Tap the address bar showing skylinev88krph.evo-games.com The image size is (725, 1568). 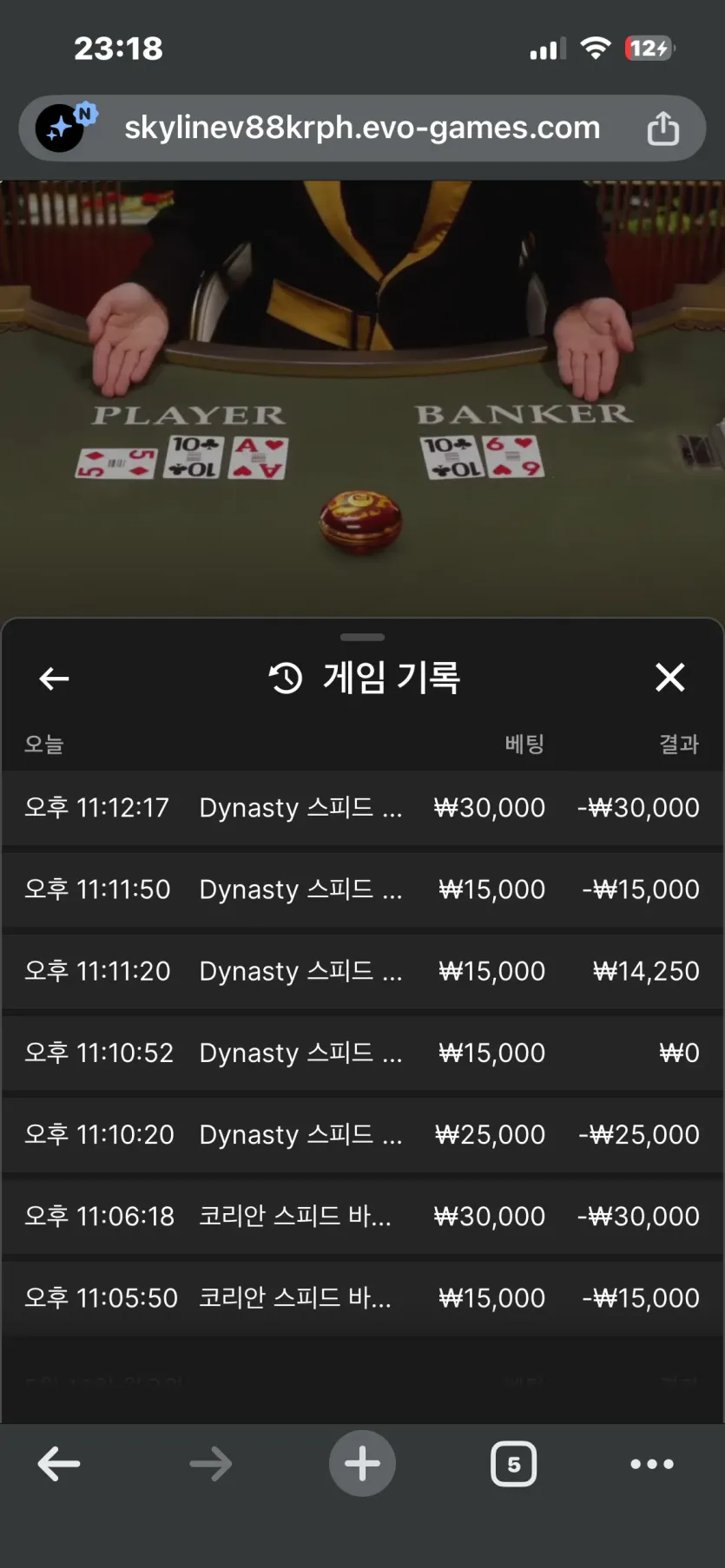tap(362, 128)
